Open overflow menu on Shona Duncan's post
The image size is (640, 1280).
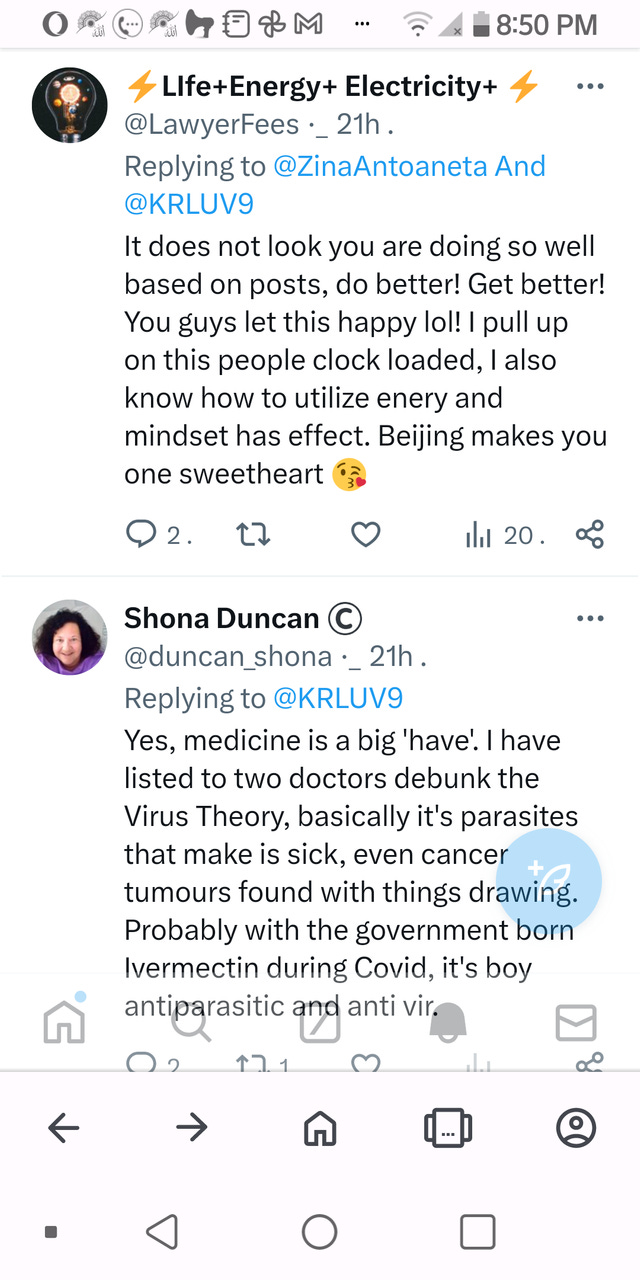point(590,619)
